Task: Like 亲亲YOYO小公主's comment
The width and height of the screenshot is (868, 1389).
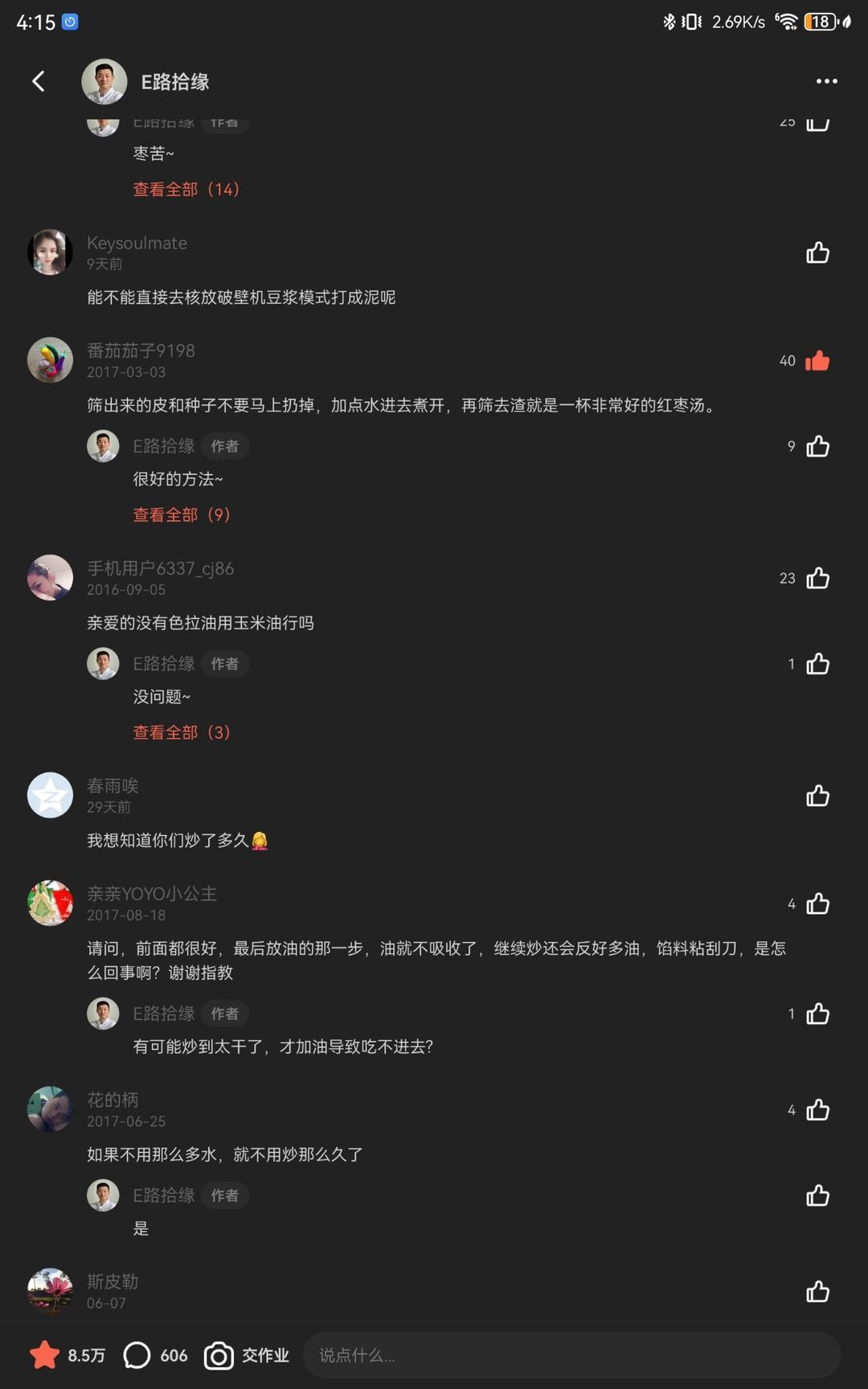Action: [818, 903]
